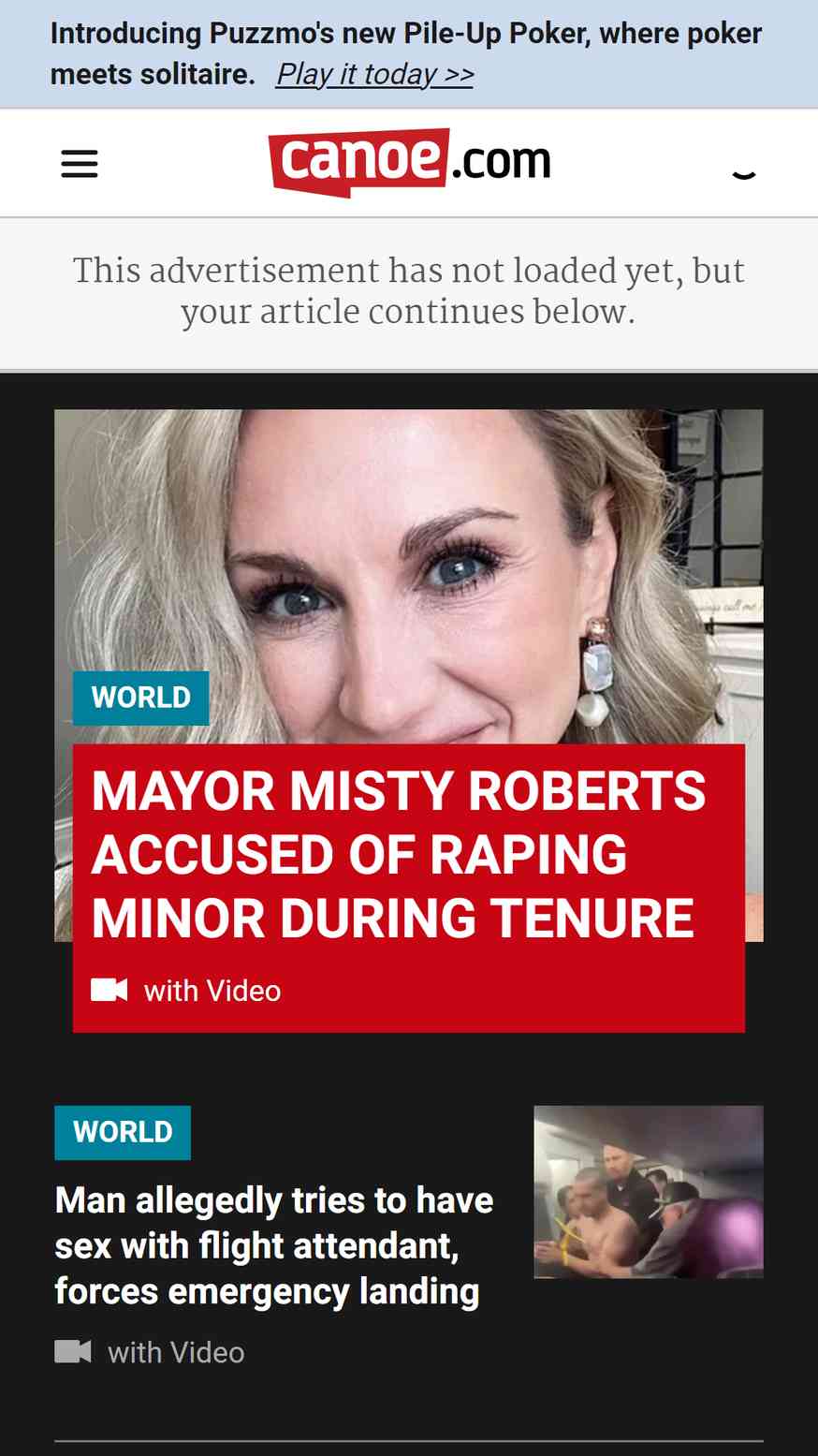
Task: Read the flight attendant emergency landing article
Action: pos(274,1245)
